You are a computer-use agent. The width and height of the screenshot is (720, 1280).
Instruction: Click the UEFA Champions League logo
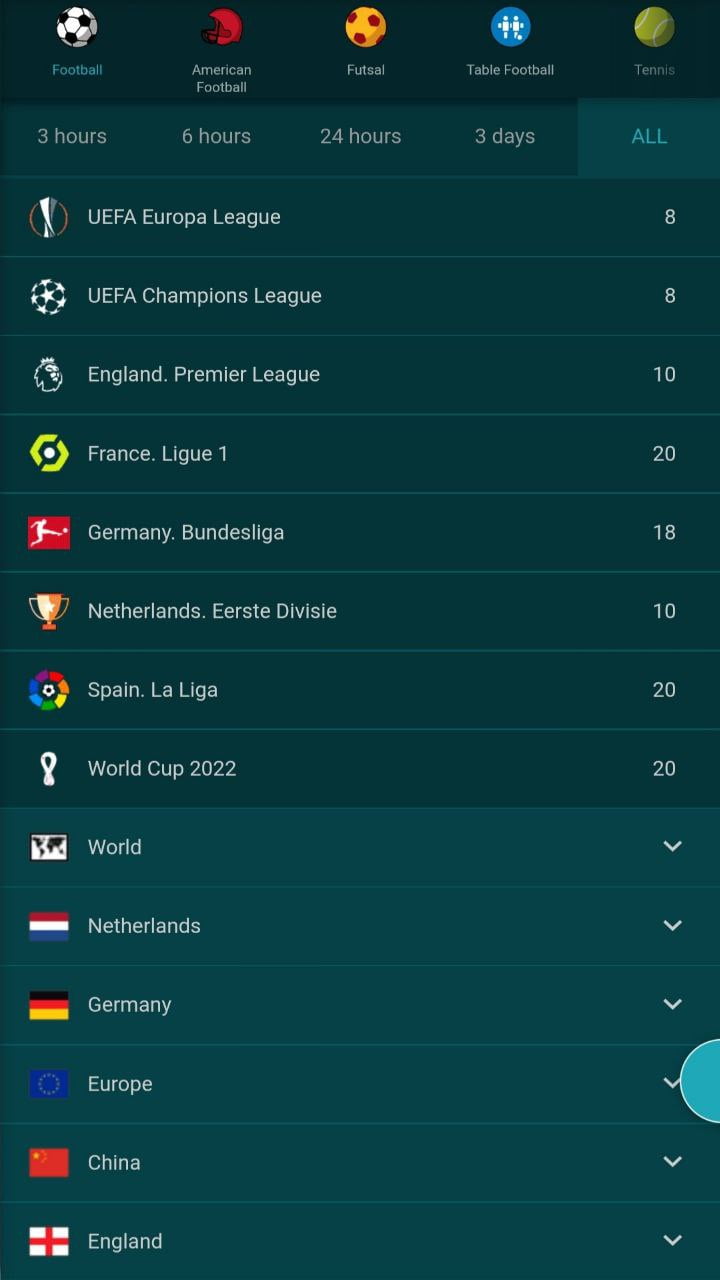48,296
